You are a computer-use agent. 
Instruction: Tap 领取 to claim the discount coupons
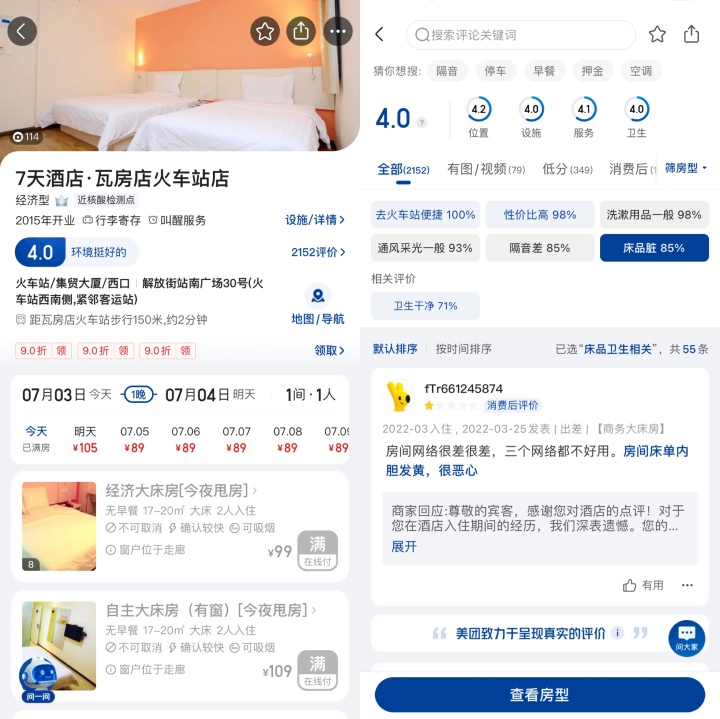[329, 351]
